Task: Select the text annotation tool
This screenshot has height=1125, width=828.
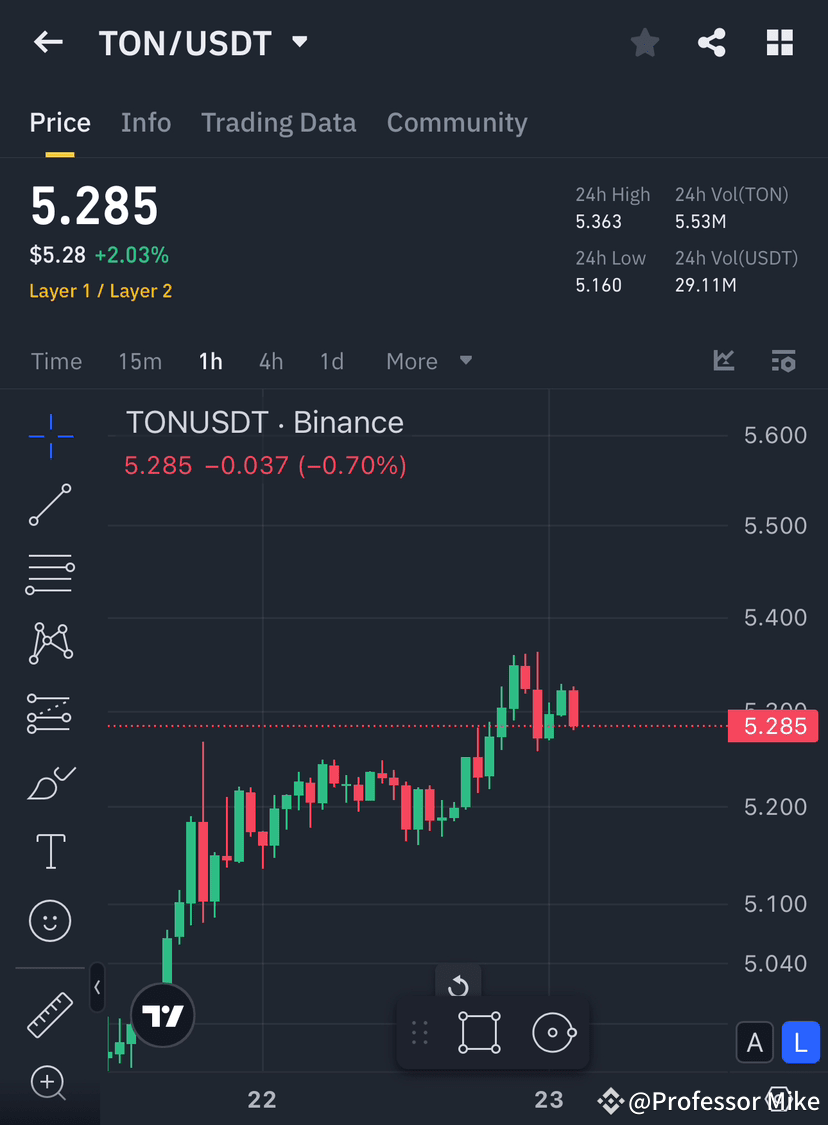Action: [50, 851]
